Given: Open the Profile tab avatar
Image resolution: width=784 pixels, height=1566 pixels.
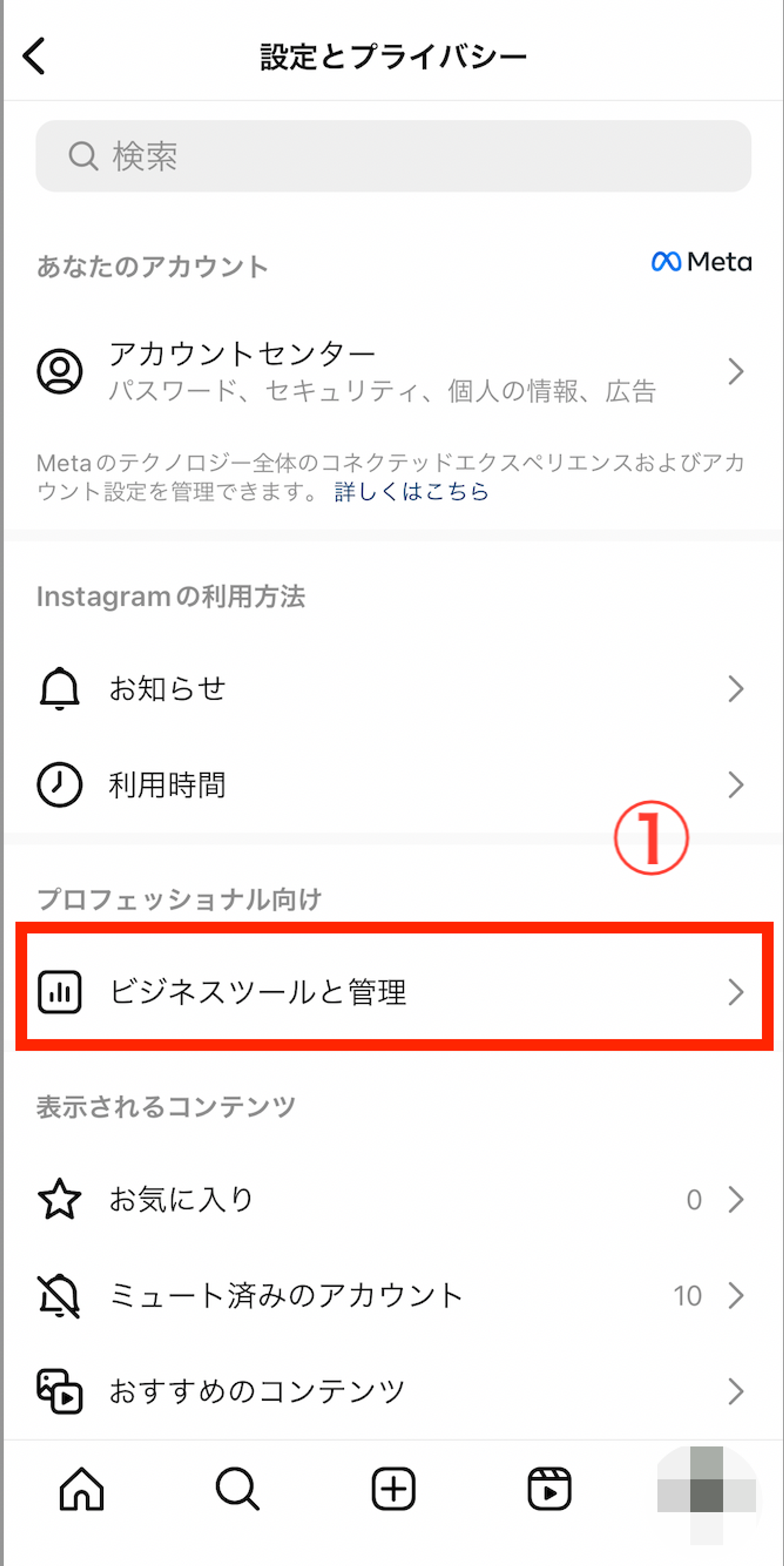Looking at the screenshot, I should coord(706,1489).
